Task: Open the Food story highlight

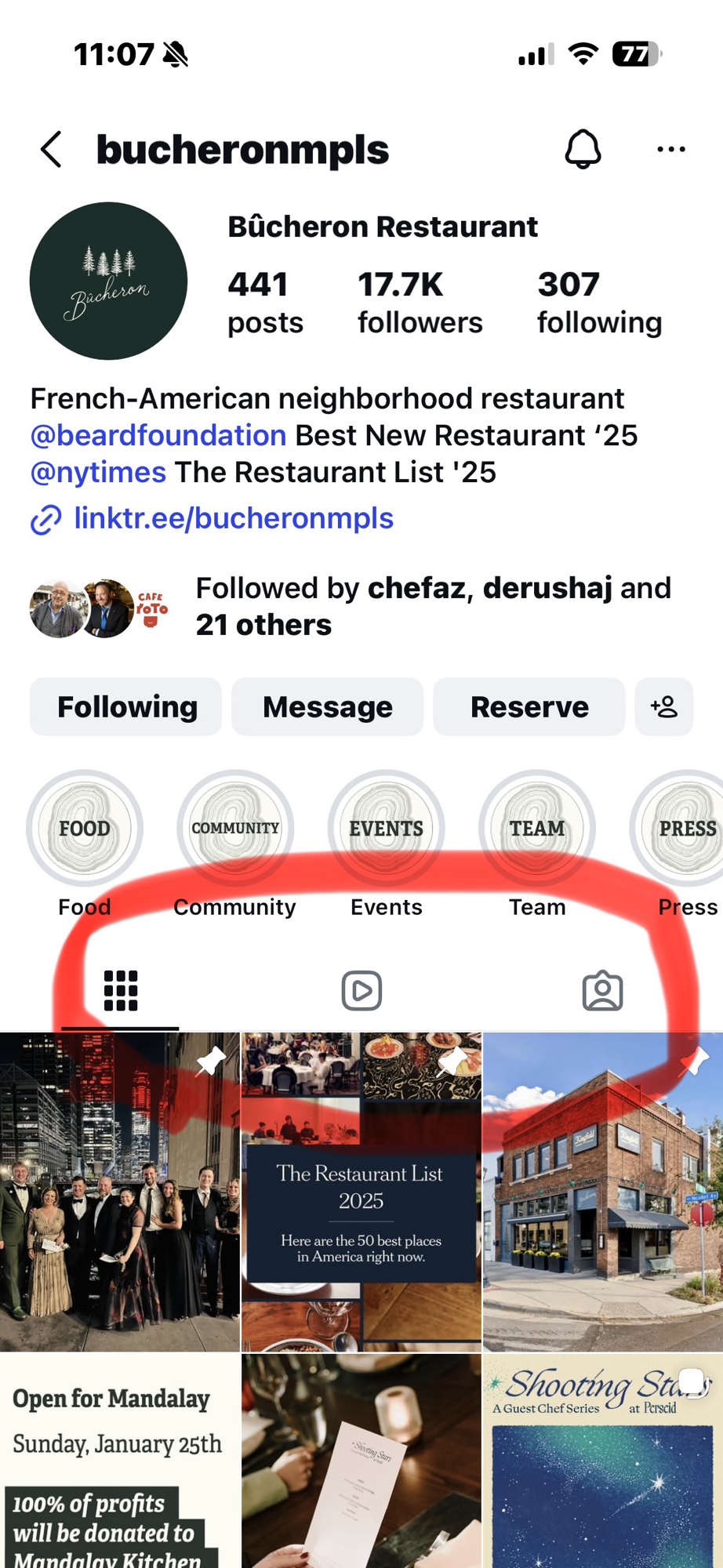Action: [x=85, y=829]
